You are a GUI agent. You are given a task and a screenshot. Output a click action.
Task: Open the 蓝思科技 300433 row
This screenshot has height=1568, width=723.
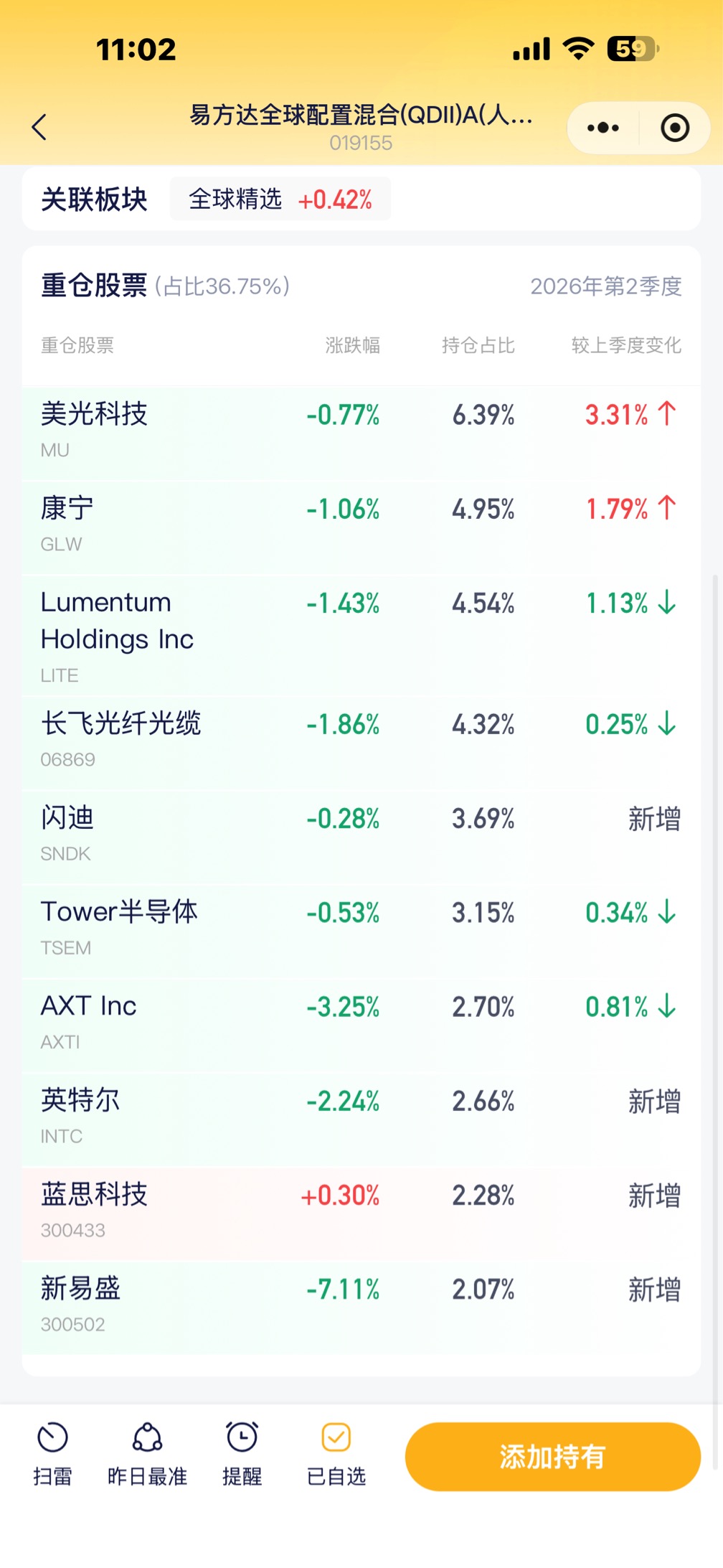click(361, 1213)
